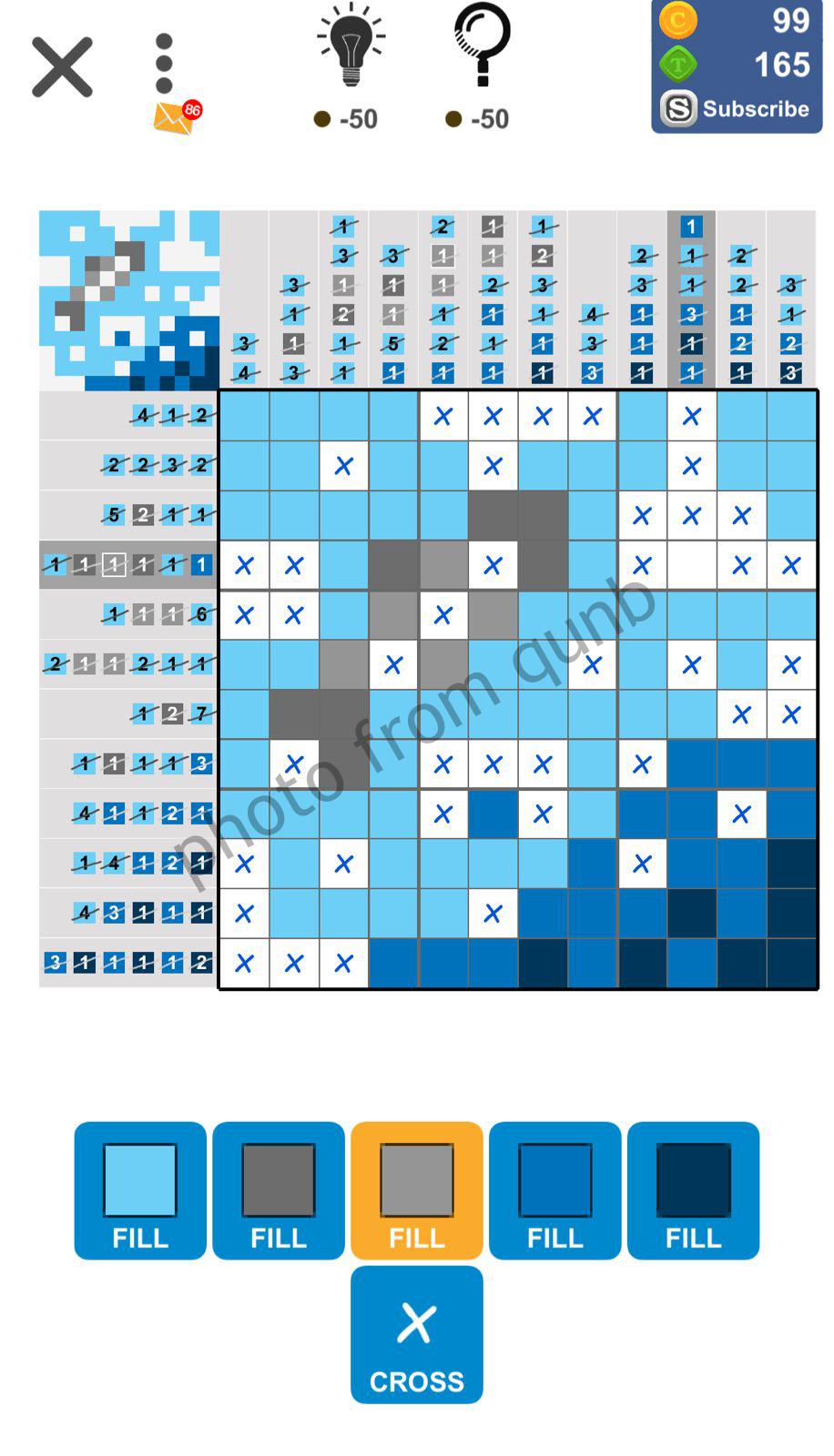Select the dark gray FILL color
The height and width of the screenshot is (1456, 834).
[x=279, y=1189]
